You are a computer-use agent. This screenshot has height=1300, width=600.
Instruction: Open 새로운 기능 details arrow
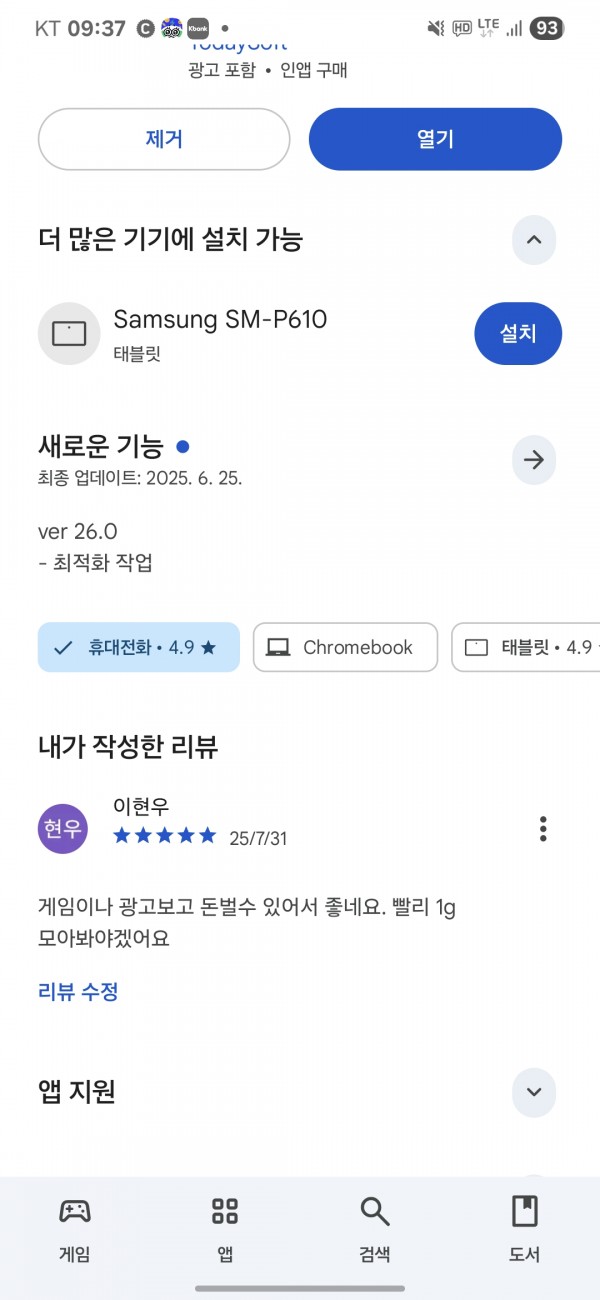click(534, 460)
